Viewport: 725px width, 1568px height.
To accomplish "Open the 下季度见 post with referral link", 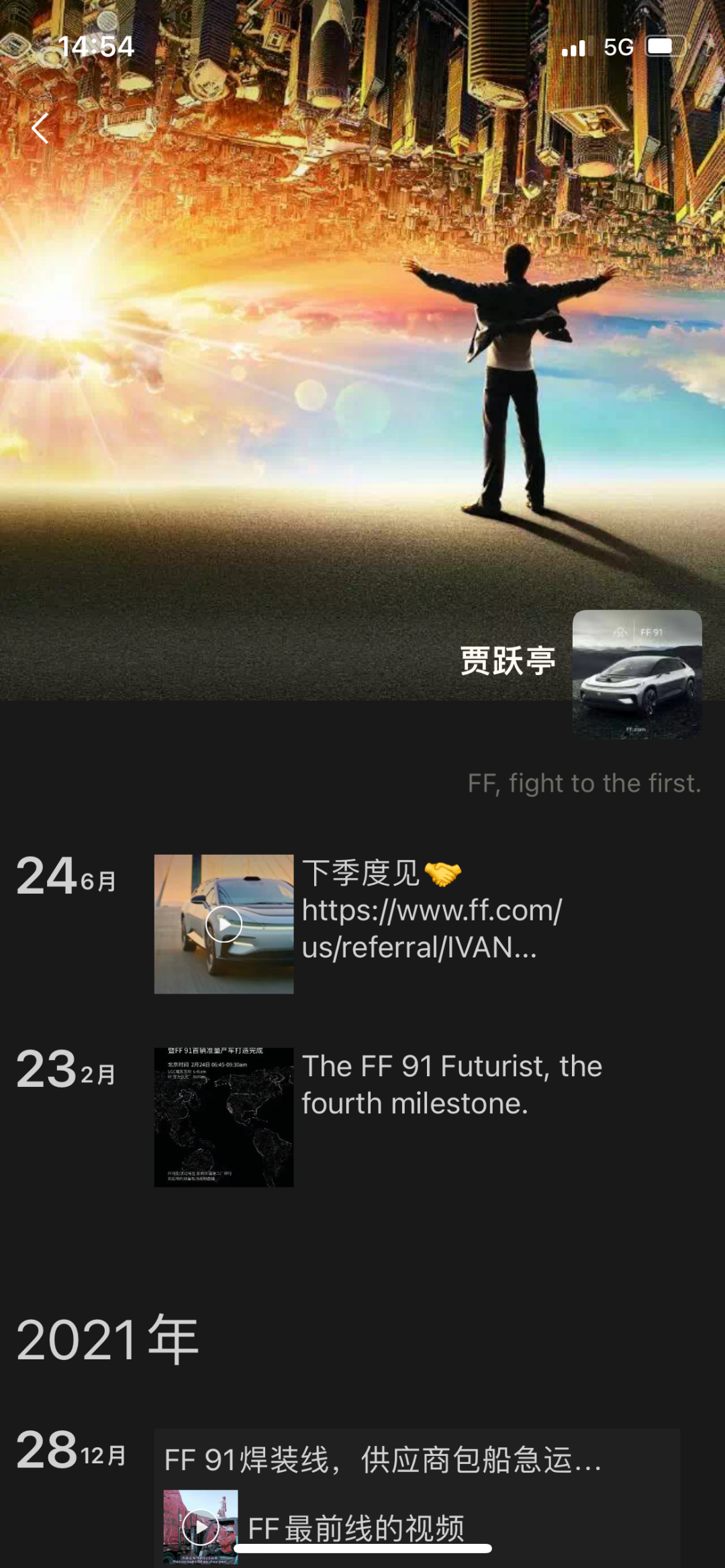I will [x=432, y=910].
